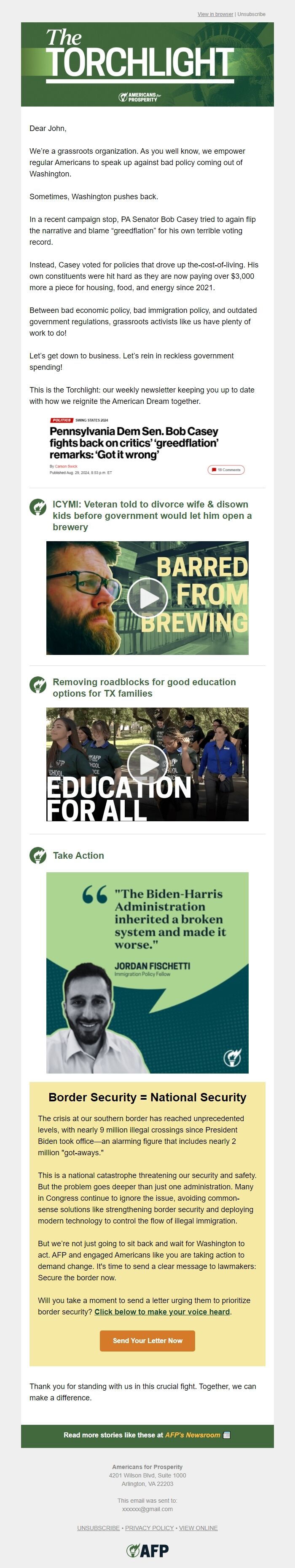Tap Unsubscribe at the top
Screen dimensions: 295x1568
(x=251, y=14)
